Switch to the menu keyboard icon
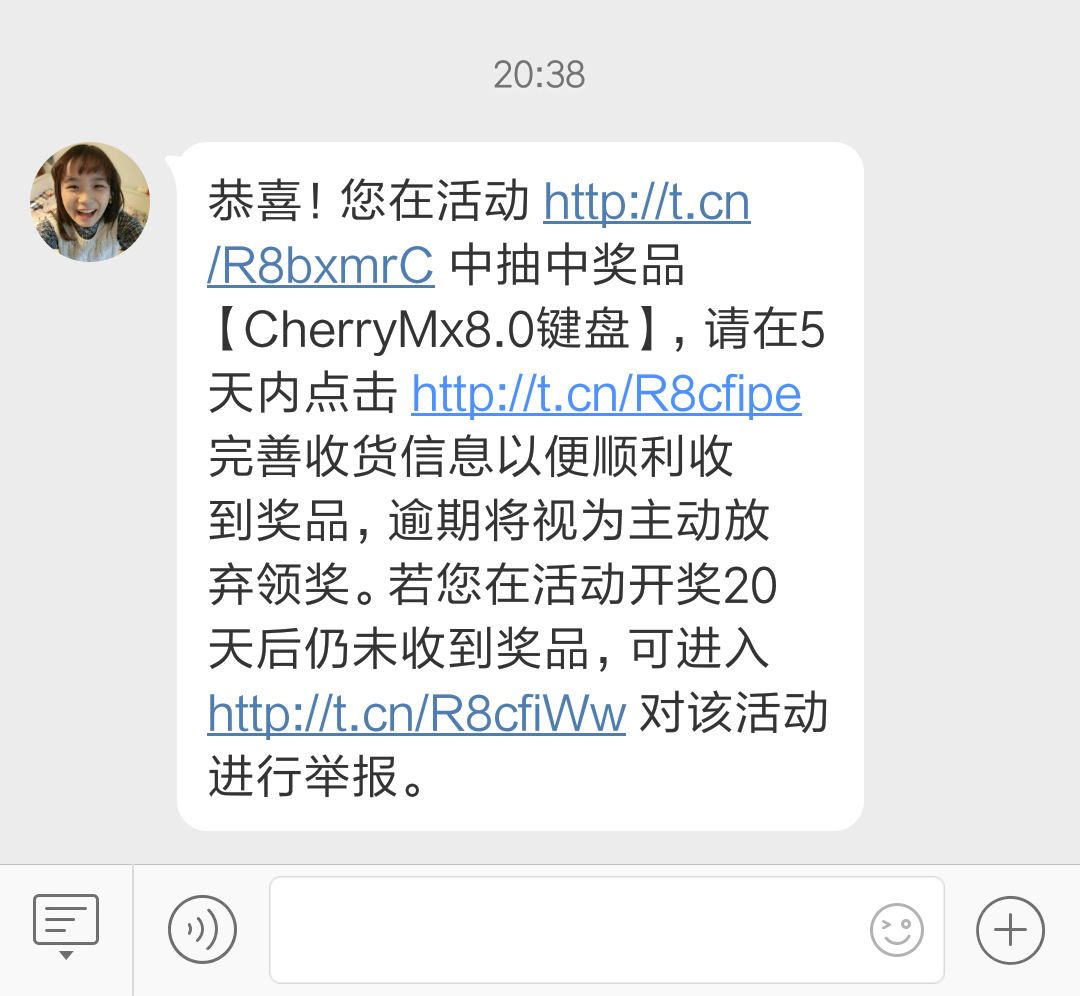The width and height of the screenshot is (1080, 996). [x=66, y=925]
